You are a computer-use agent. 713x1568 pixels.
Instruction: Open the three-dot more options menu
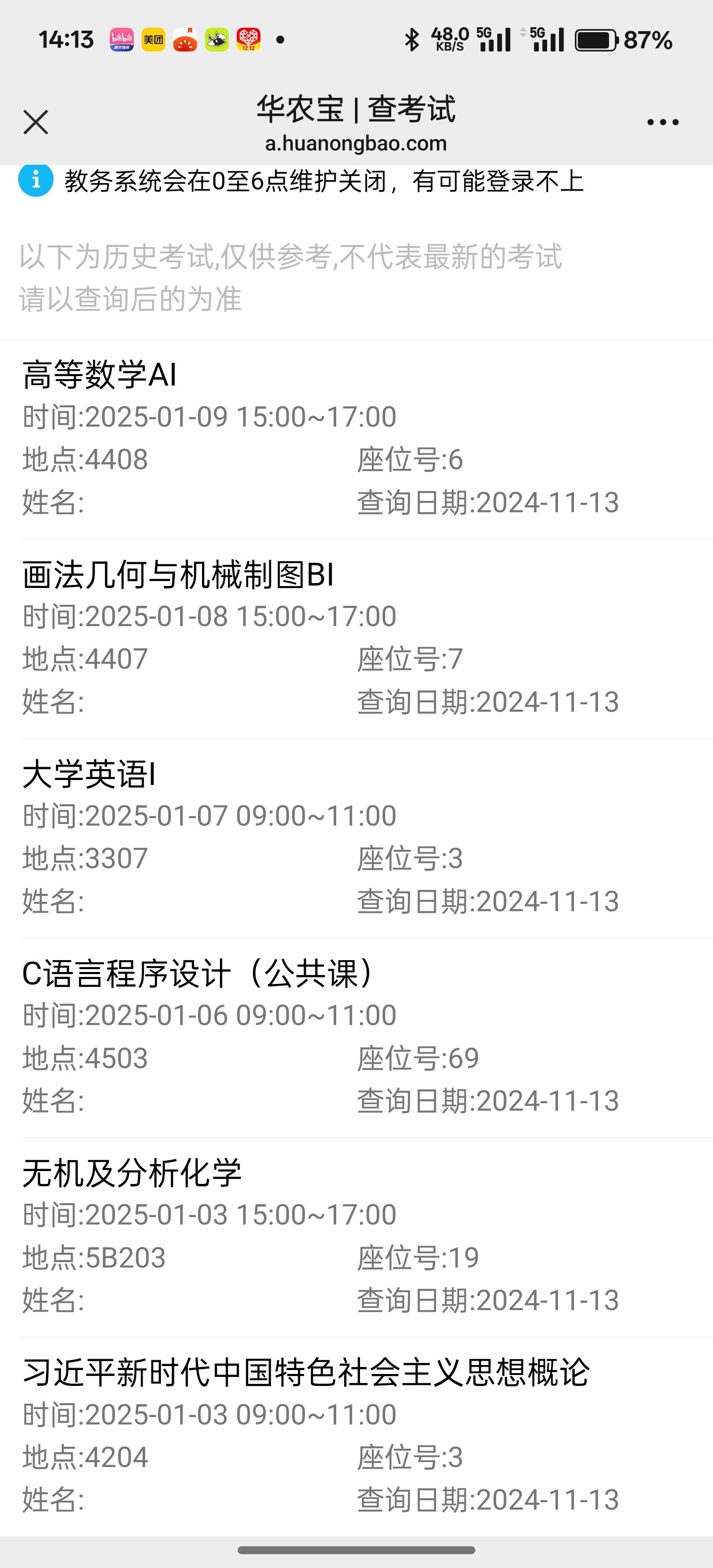(x=662, y=122)
